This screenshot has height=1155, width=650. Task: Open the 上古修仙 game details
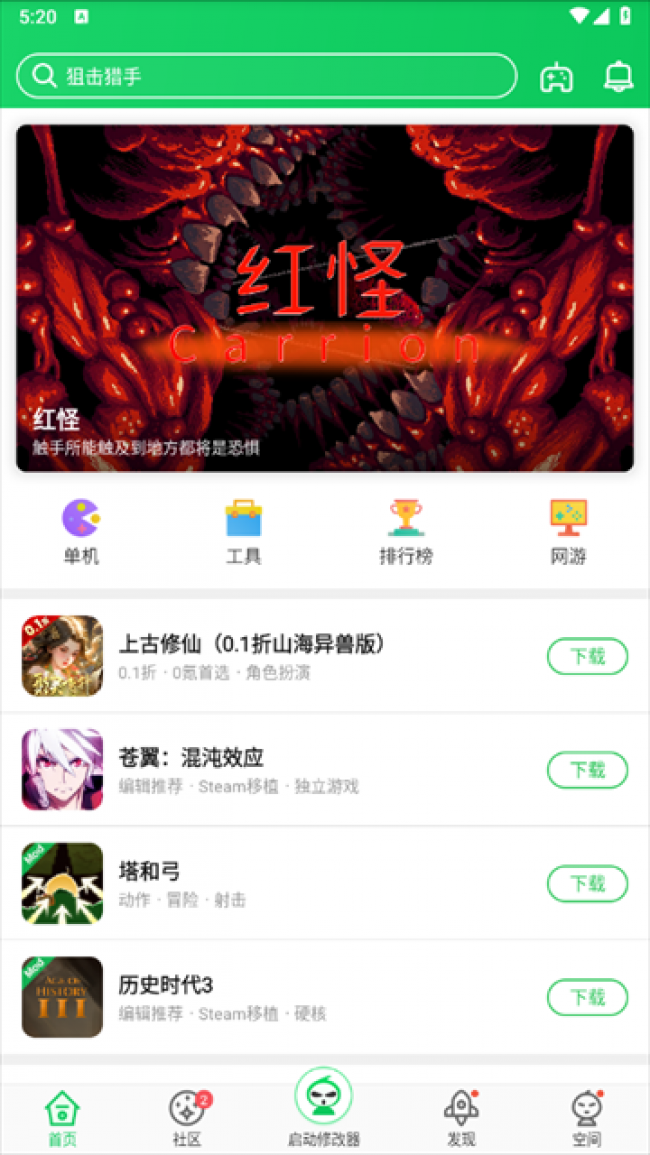(252, 656)
